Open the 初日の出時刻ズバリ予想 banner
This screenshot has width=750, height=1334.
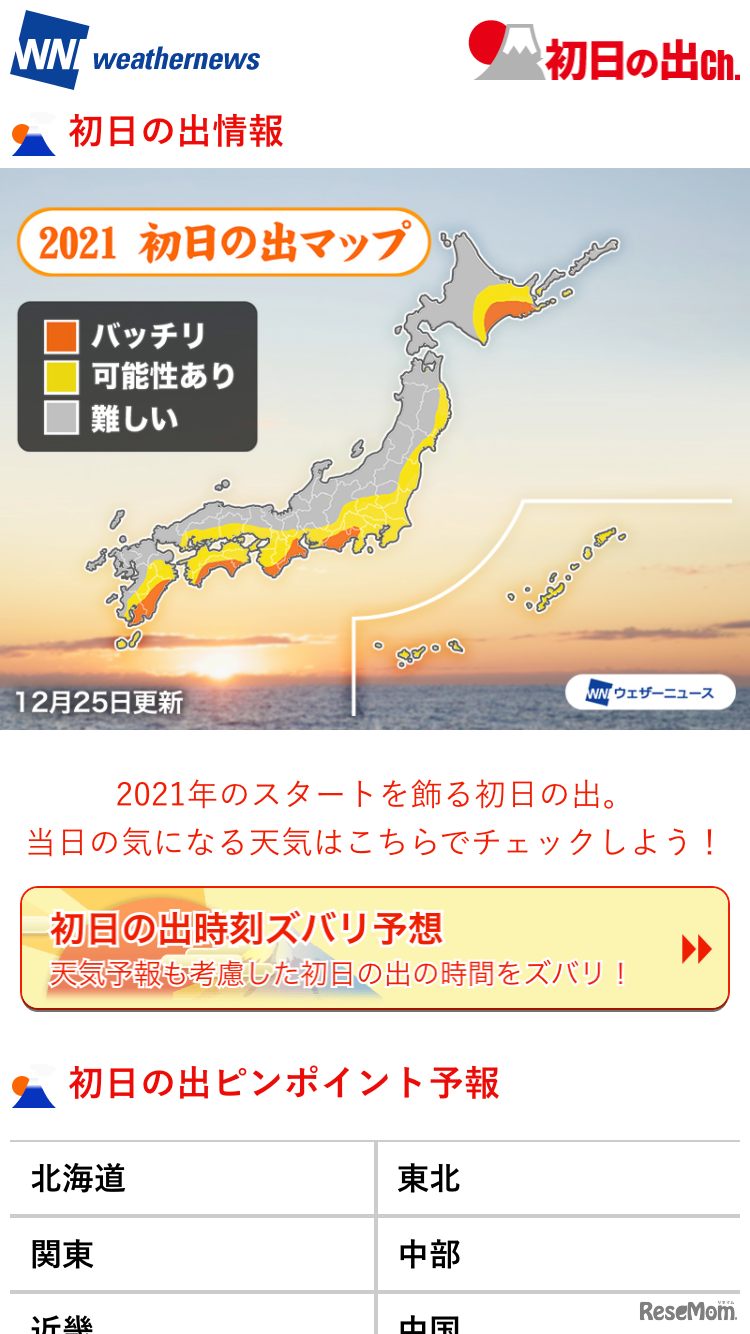(374, 947)
